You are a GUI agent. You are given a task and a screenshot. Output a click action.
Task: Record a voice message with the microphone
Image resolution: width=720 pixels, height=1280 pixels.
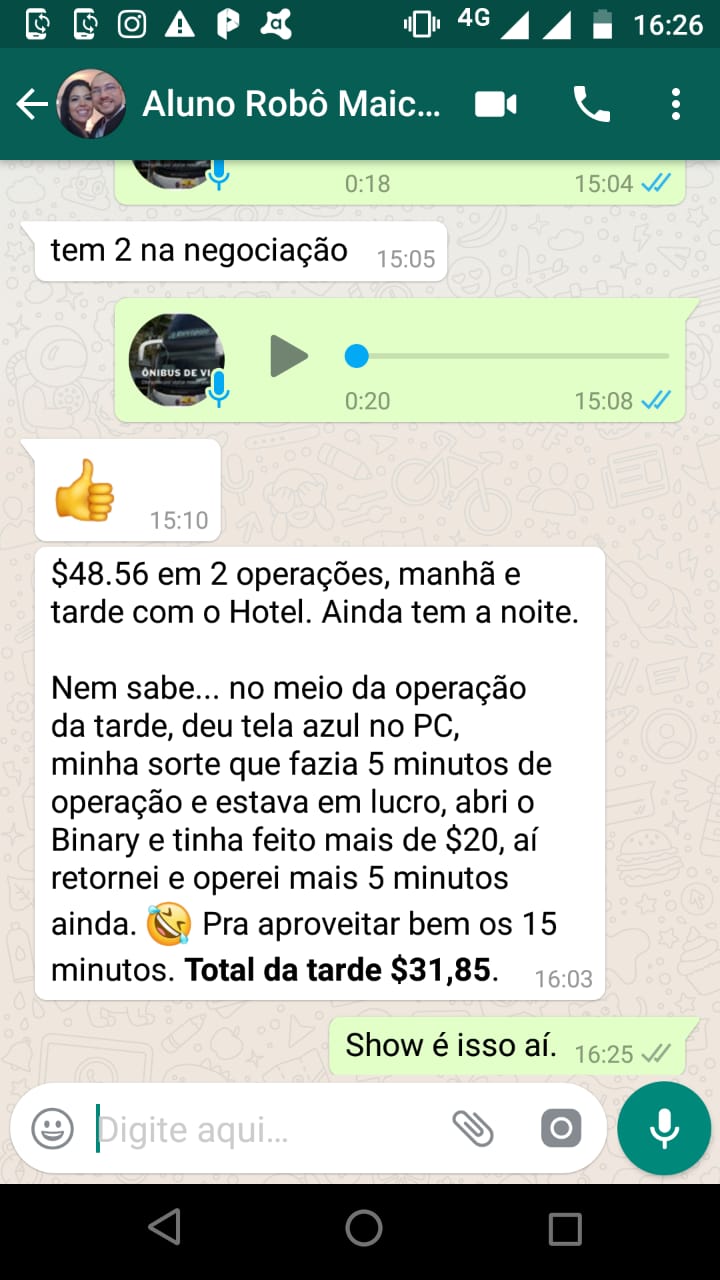click(x=664, y=1128)
